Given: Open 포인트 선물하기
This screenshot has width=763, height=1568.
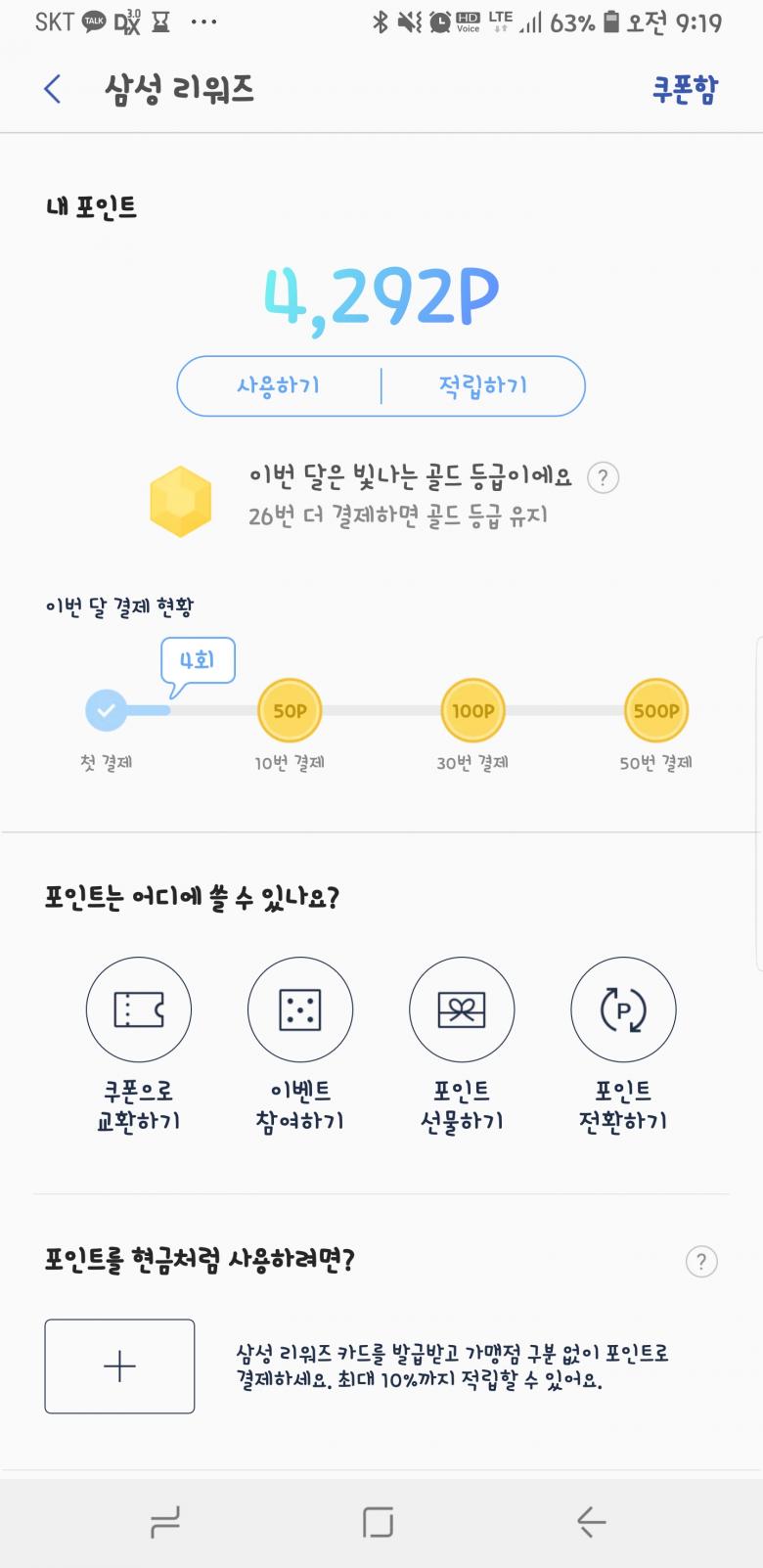Looking at the screenshot, I should 461,1009.
